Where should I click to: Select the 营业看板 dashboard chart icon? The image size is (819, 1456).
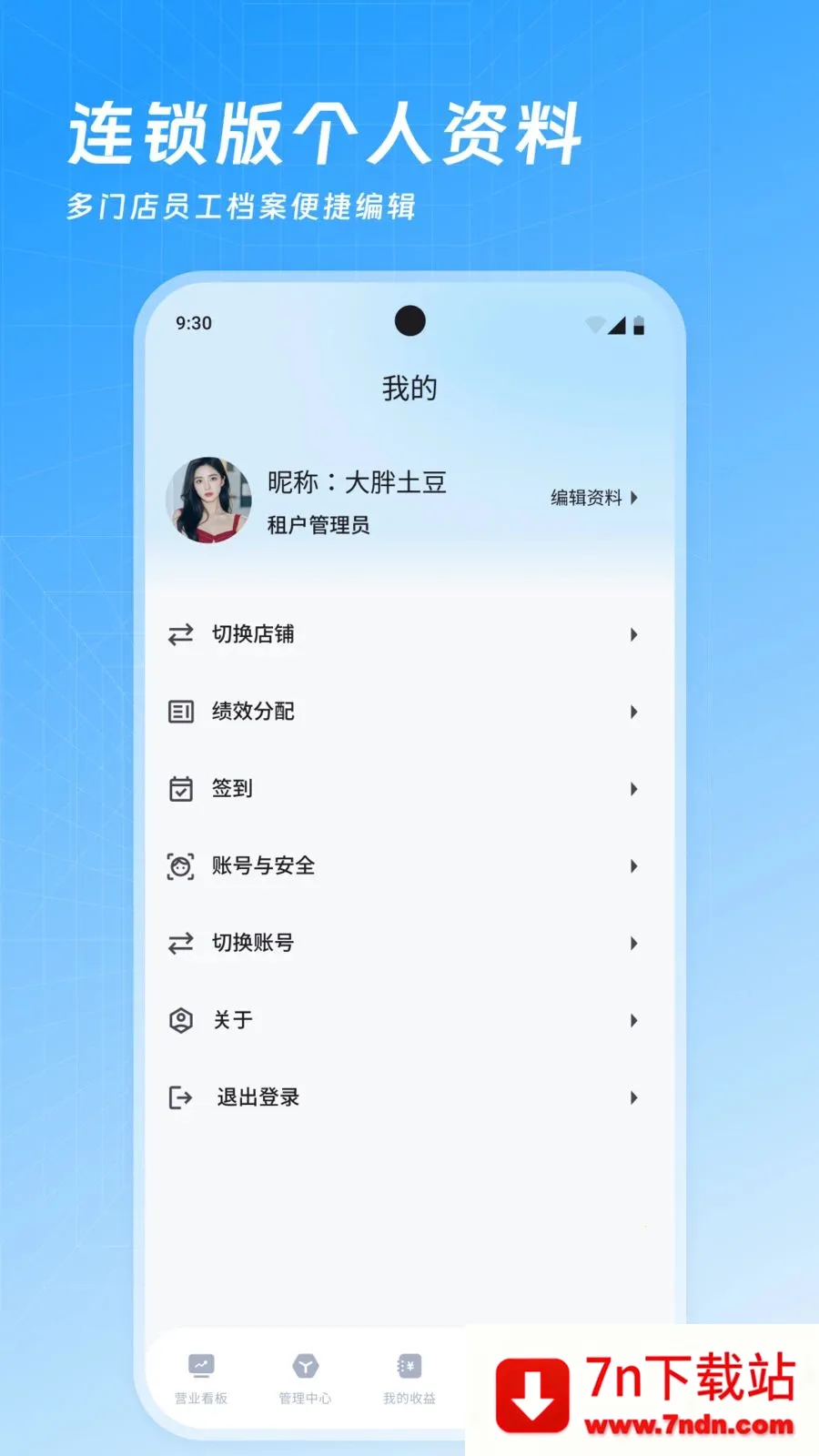coord(201,1365)
